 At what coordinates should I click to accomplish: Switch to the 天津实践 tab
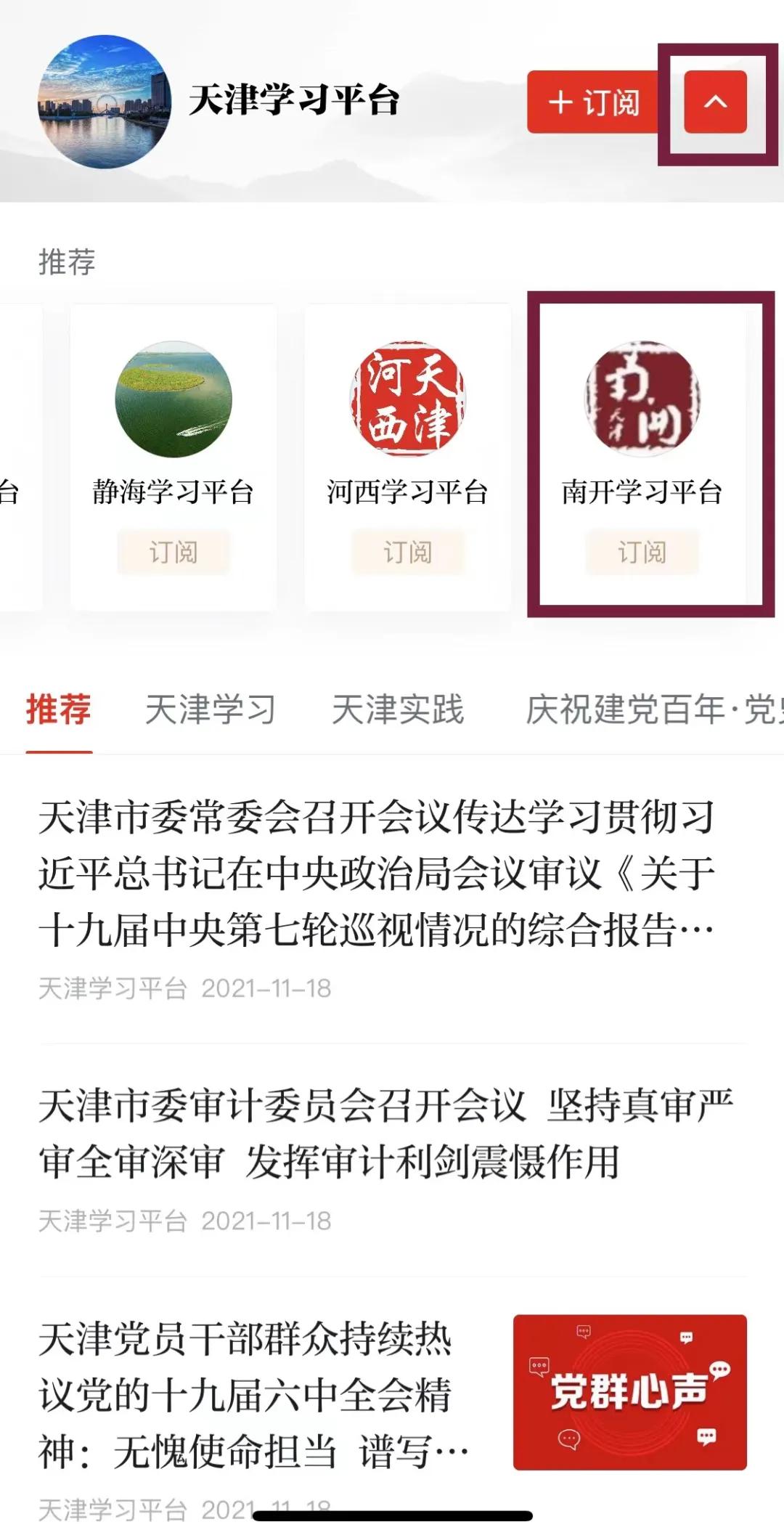point(399,710)
